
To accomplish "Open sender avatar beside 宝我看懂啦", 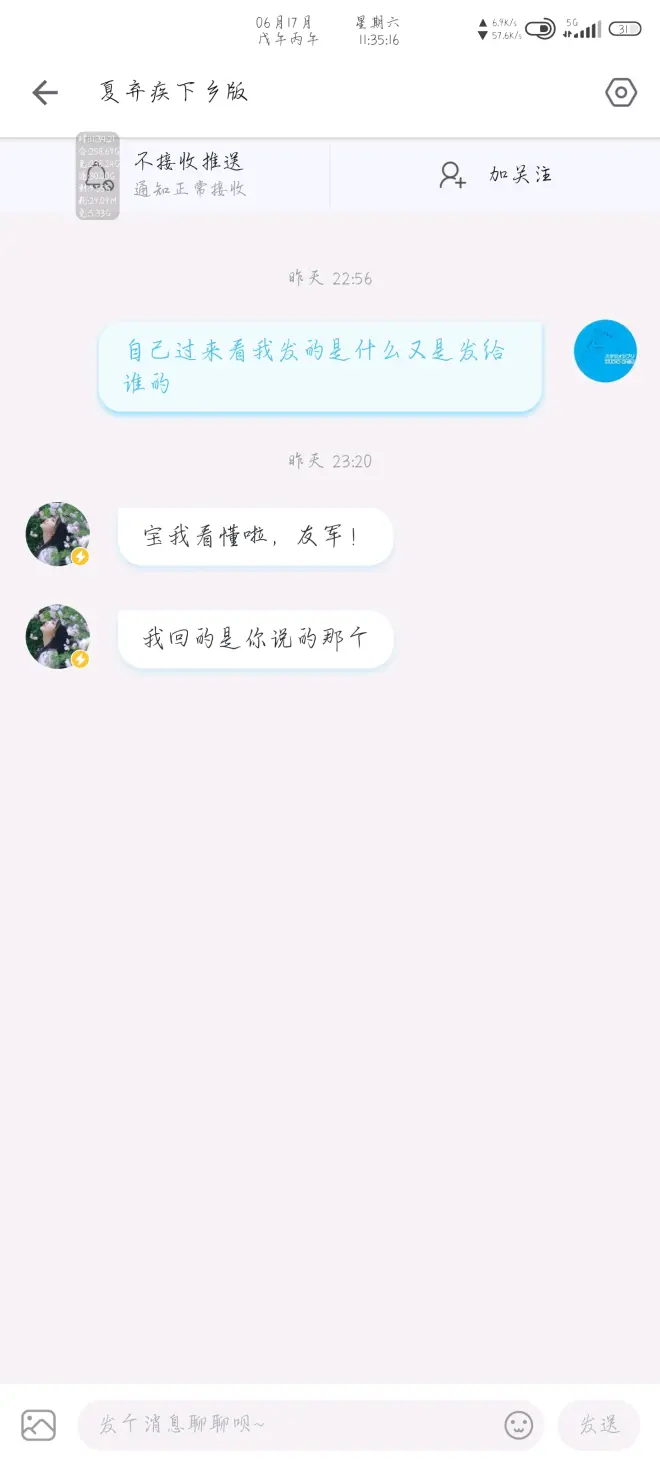I will (58, 534).
